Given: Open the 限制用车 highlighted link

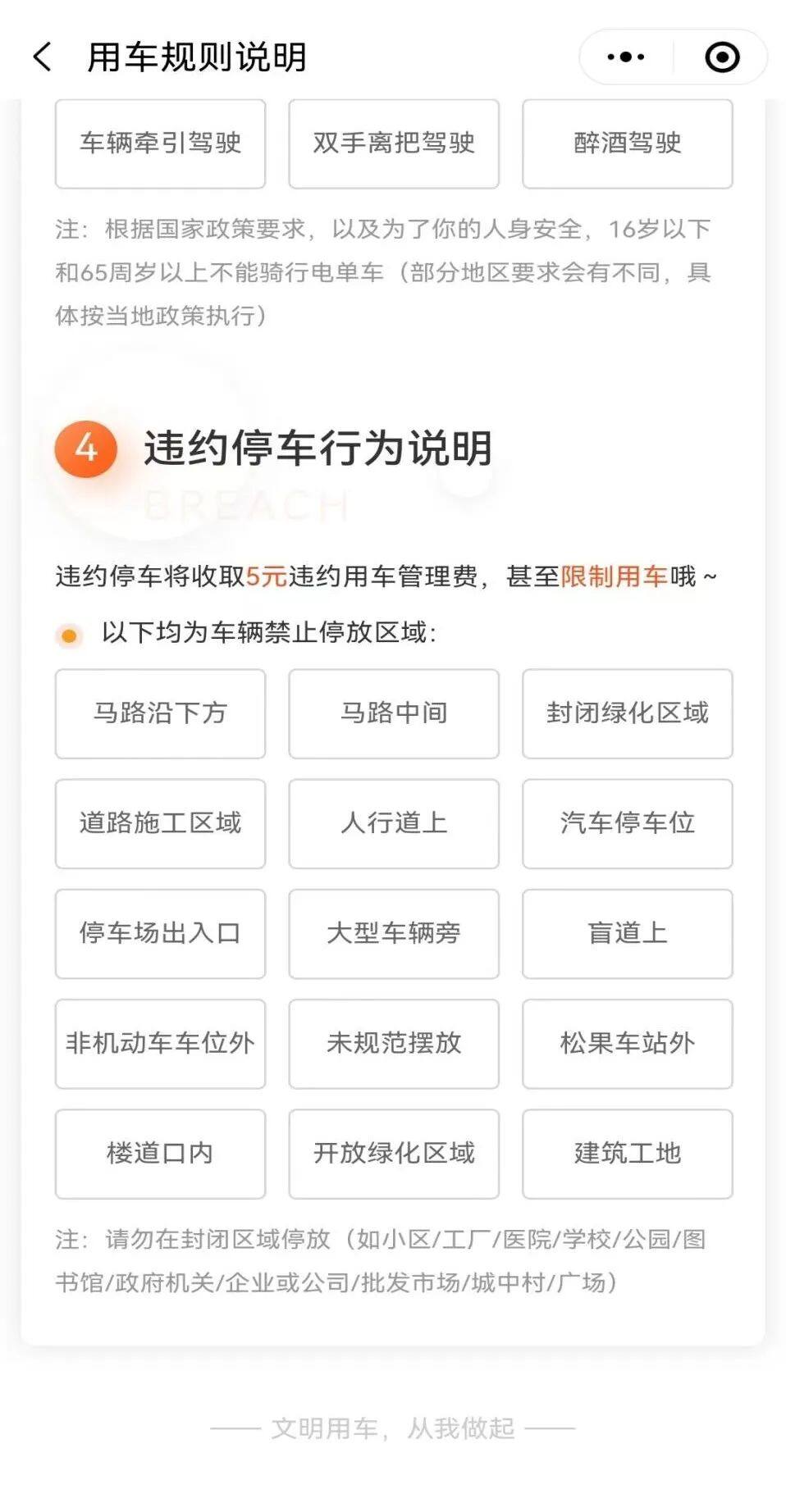Looking at the screenshot, I should click(x=611, y=578).
